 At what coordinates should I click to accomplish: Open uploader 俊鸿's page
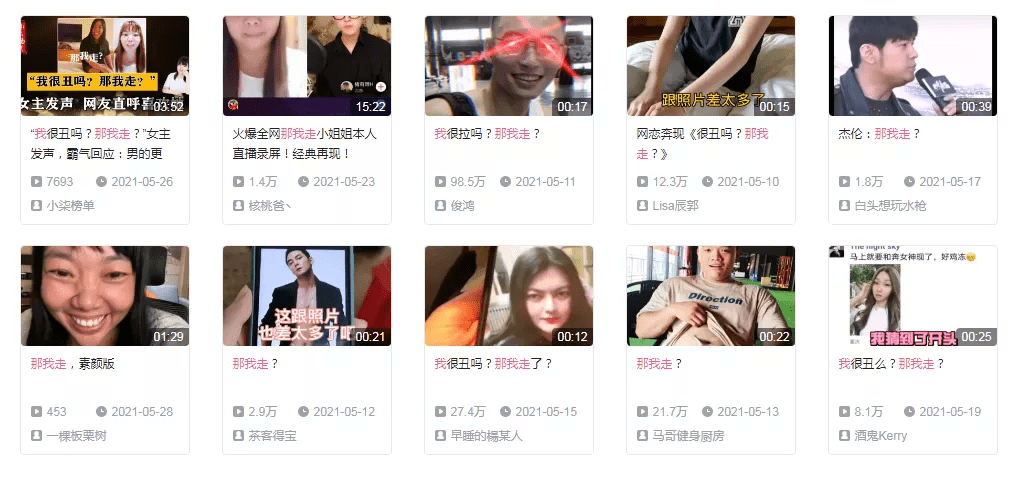point(462,205)
